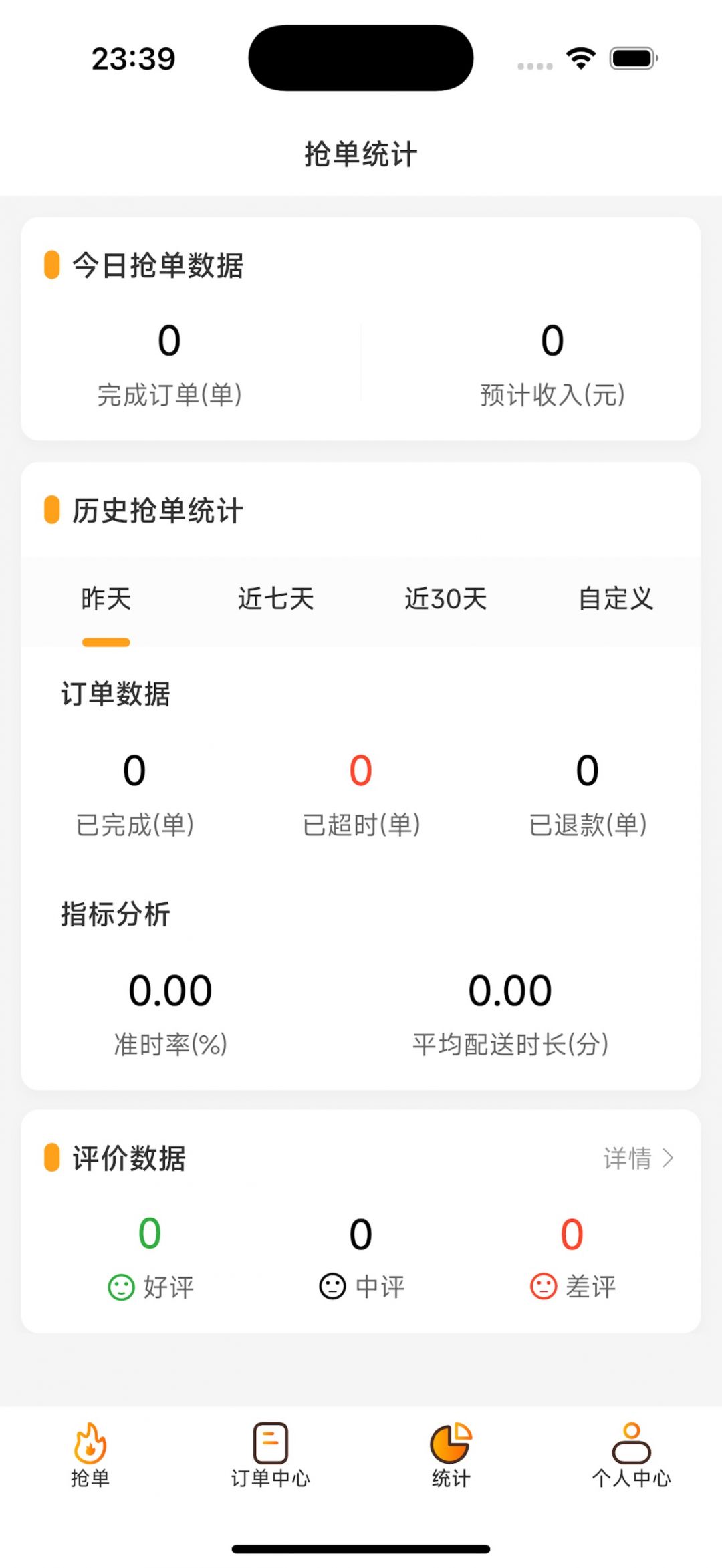Screen dimensions: 722x1568
Task: Switch to the 近七天 tab
Action: pos(275,599)
